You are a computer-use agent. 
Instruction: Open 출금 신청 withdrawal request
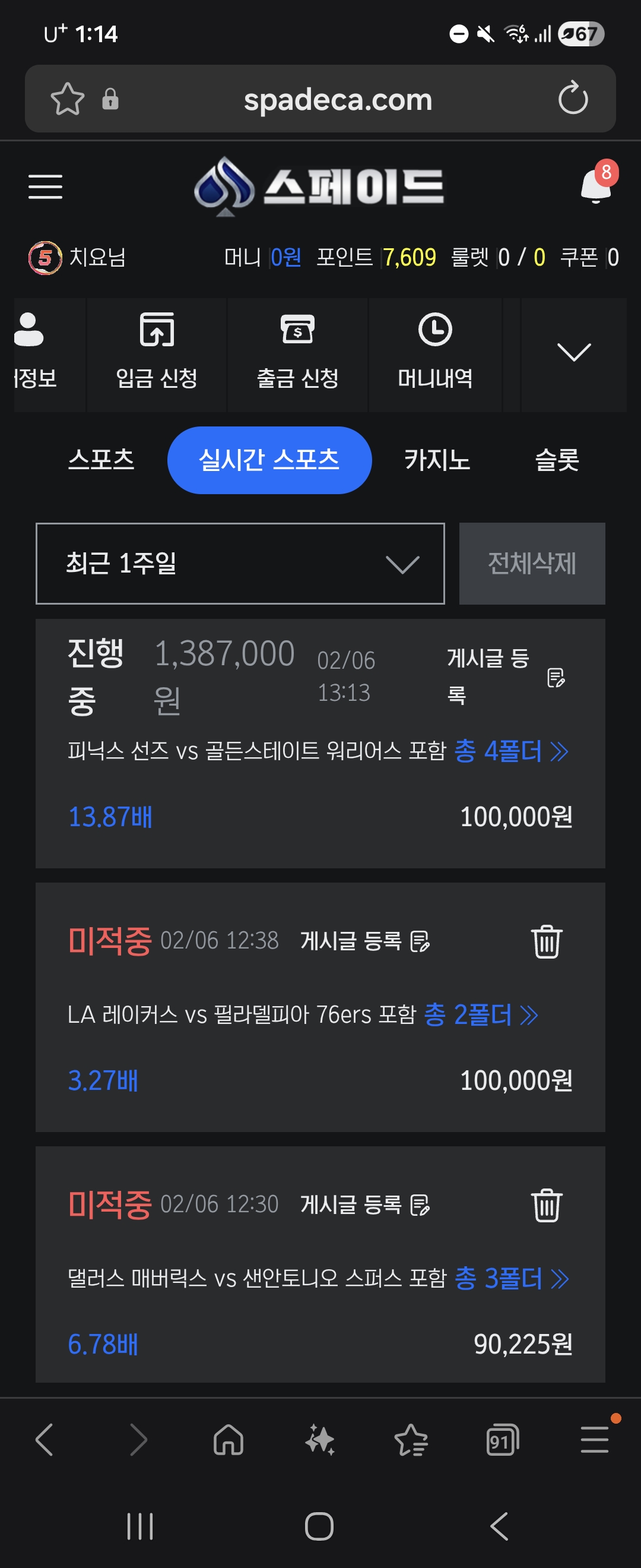click(297, 352)
